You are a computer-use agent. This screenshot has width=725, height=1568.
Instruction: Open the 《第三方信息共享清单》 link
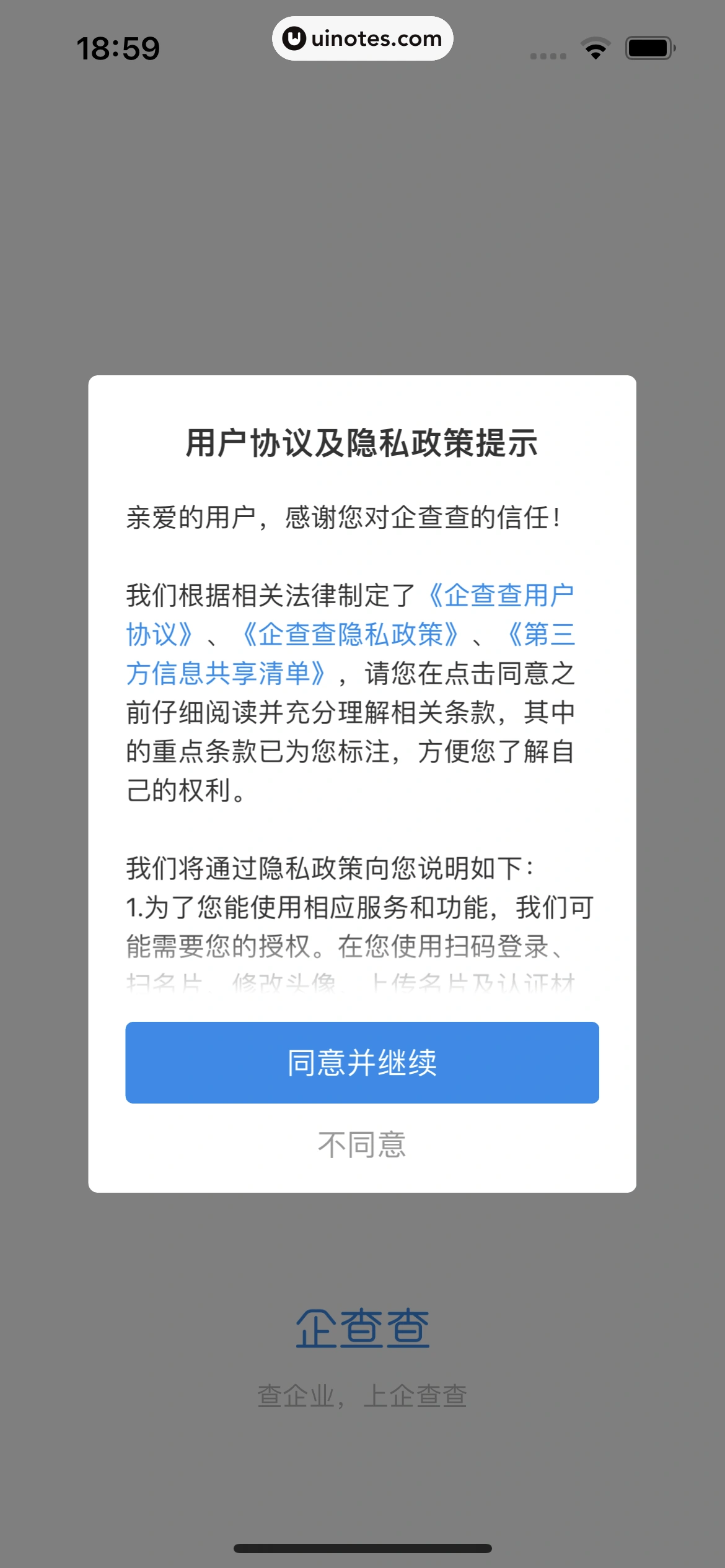click(226, 674)
